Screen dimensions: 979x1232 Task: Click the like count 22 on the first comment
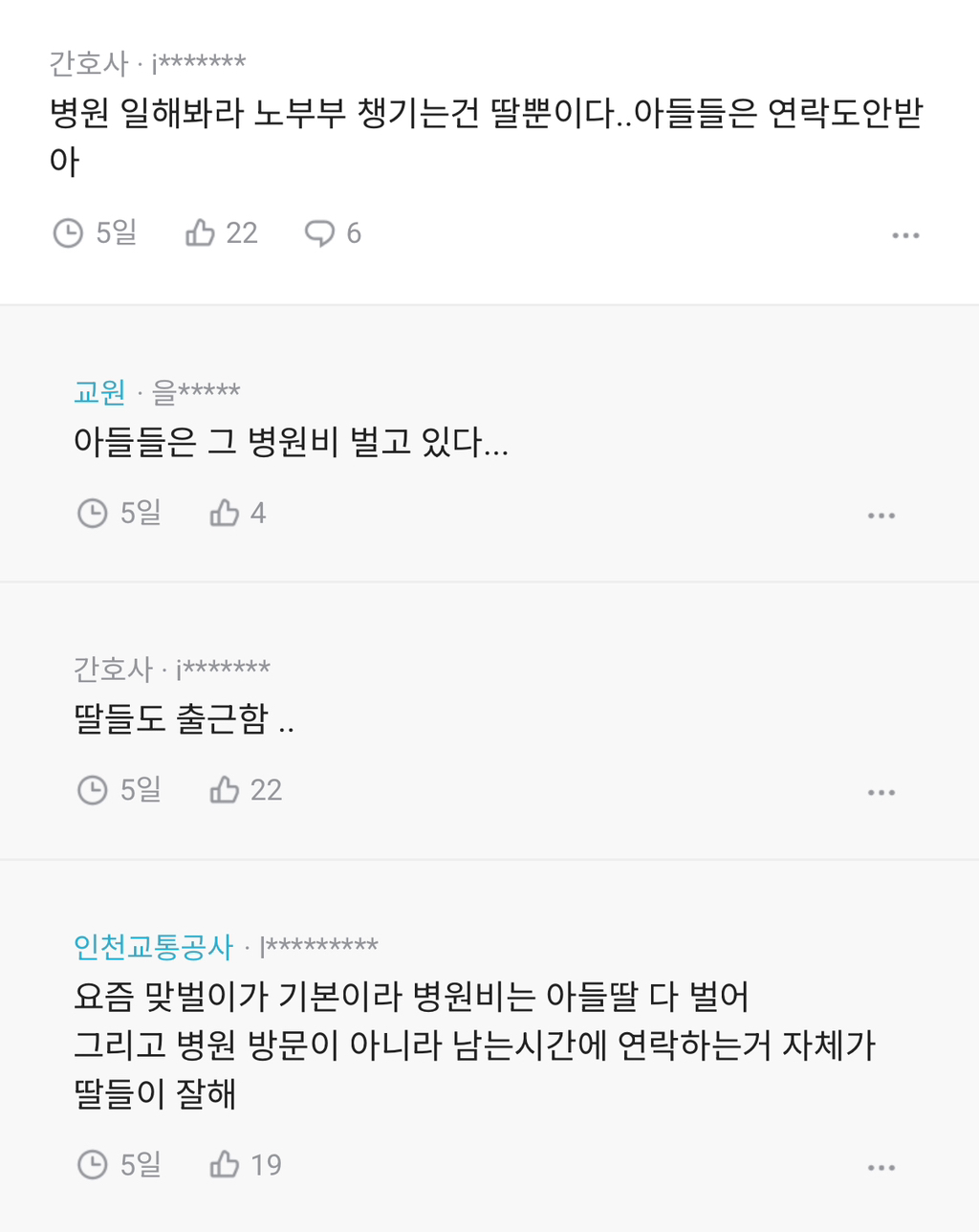coord(244,231)
